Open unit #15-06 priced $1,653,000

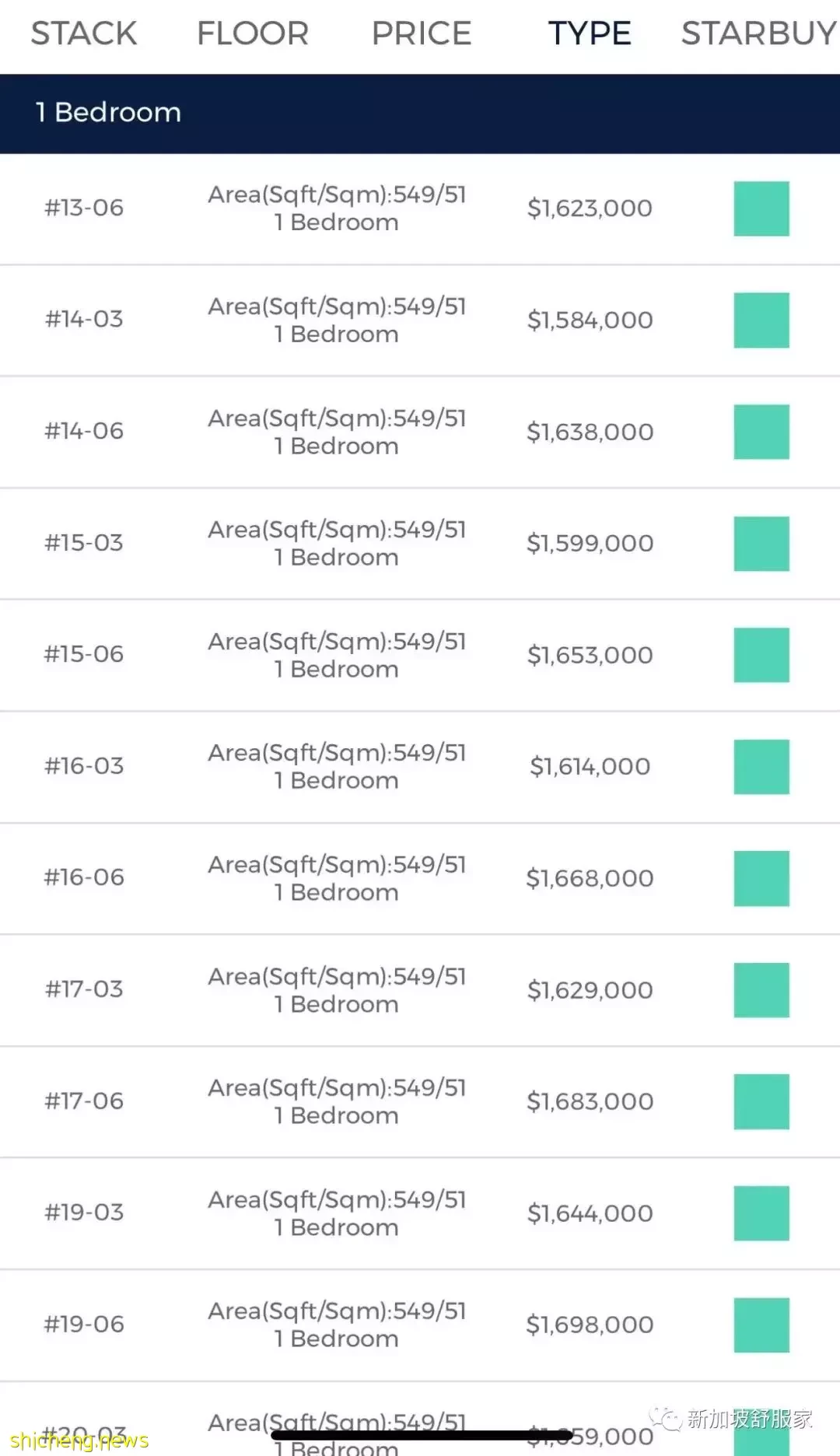pos(420,656)
